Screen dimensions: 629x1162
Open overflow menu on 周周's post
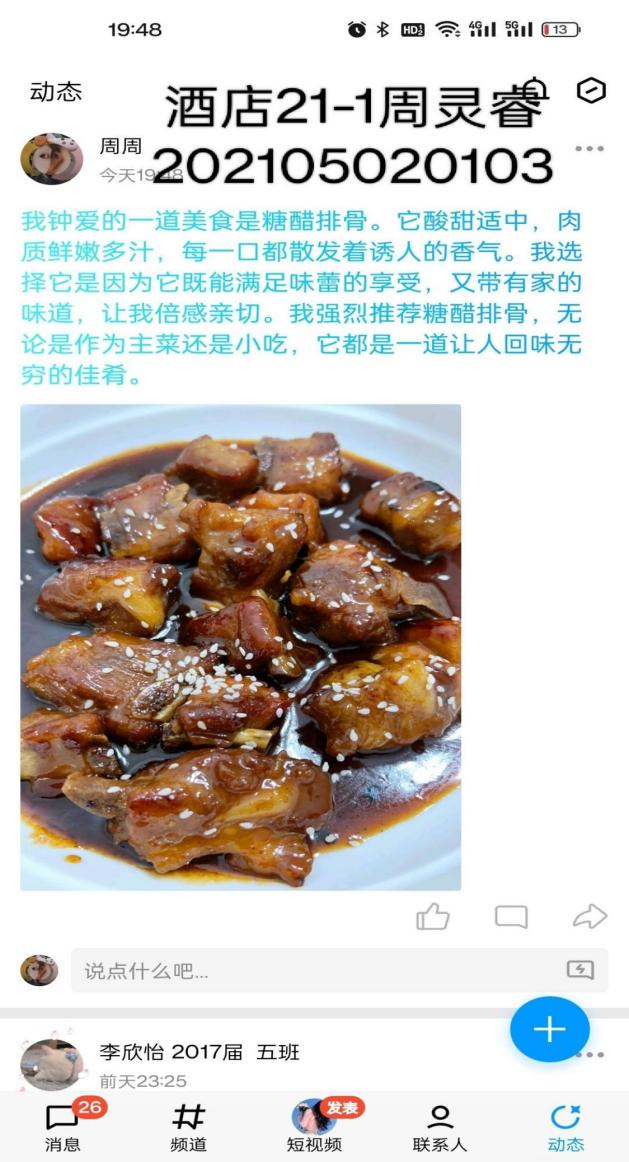click(589, 149)
